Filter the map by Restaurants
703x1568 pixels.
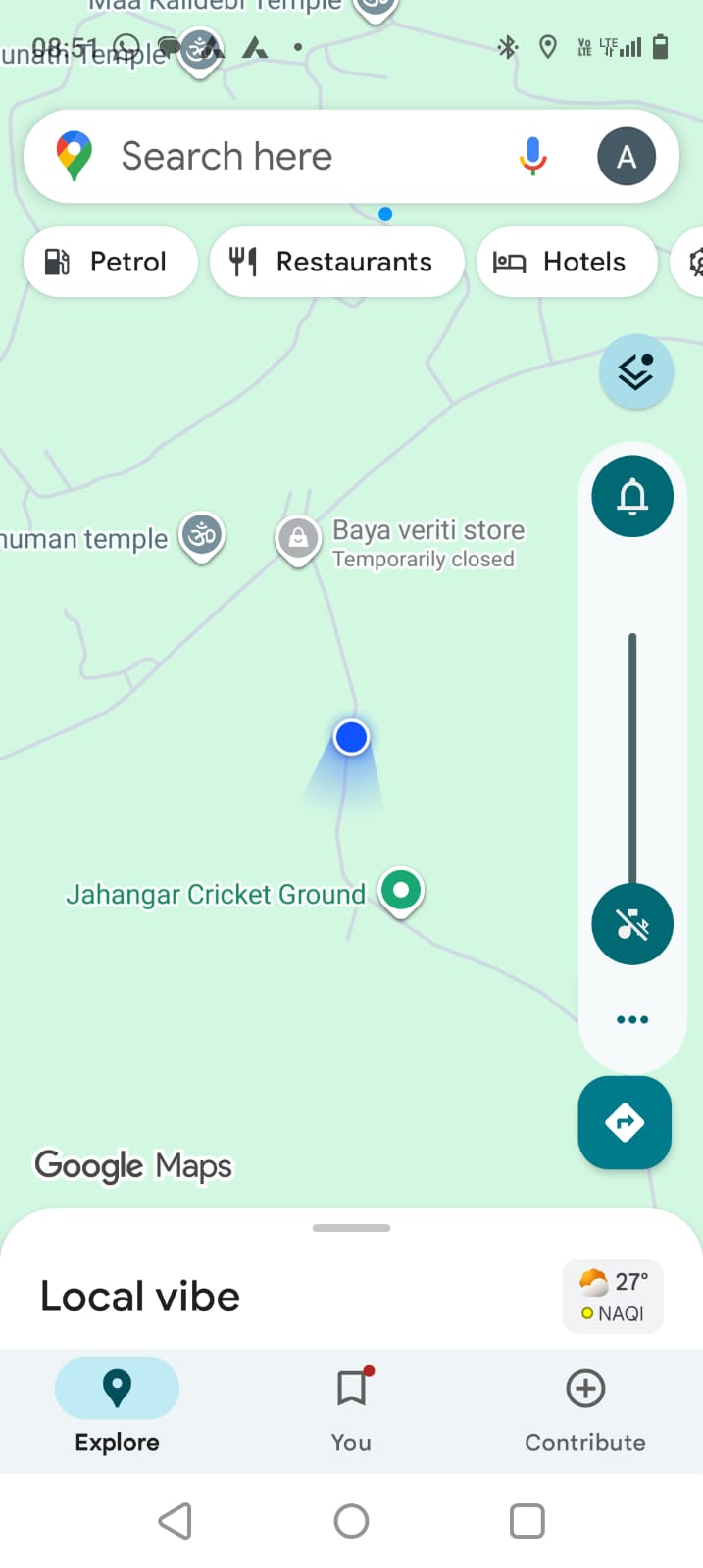[336, 262]
